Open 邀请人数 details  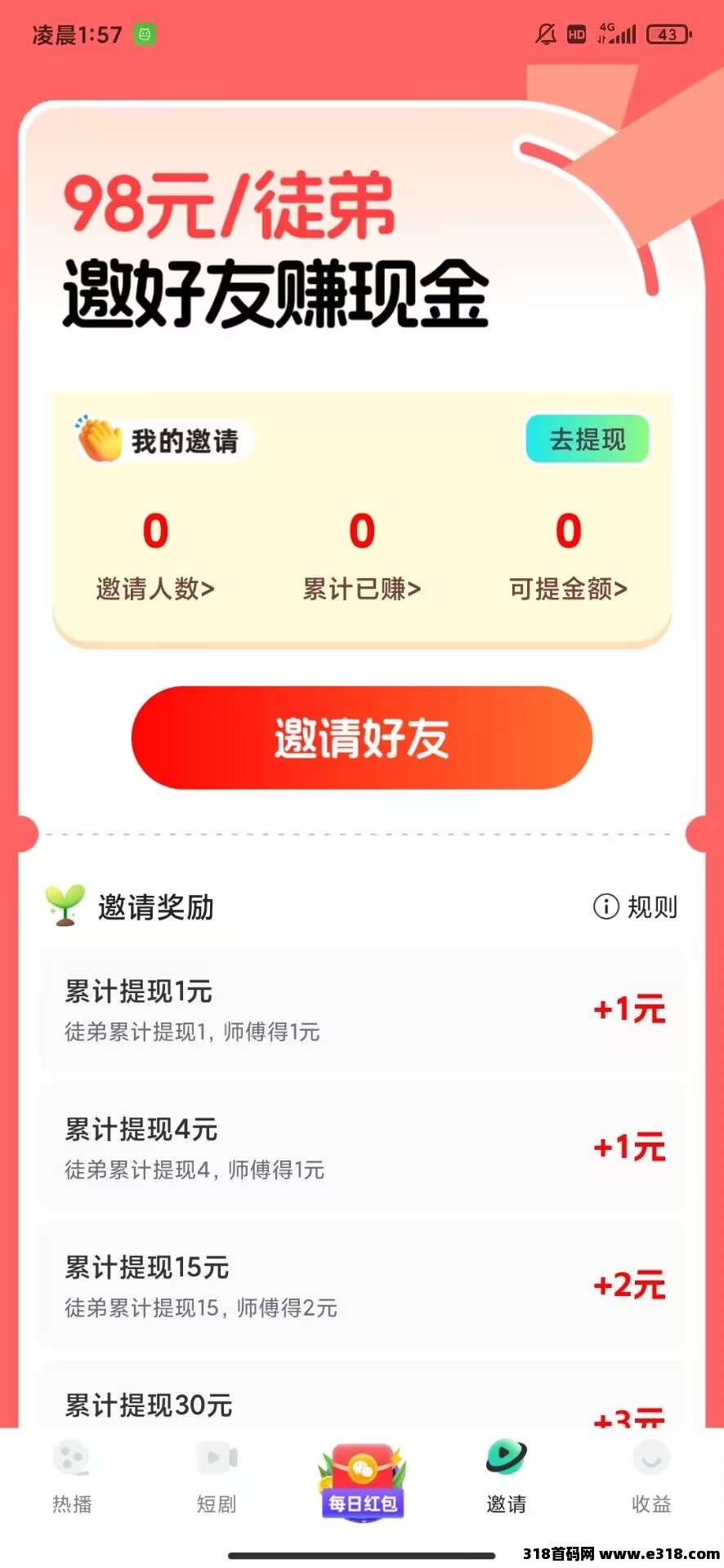tap(155, 588)
